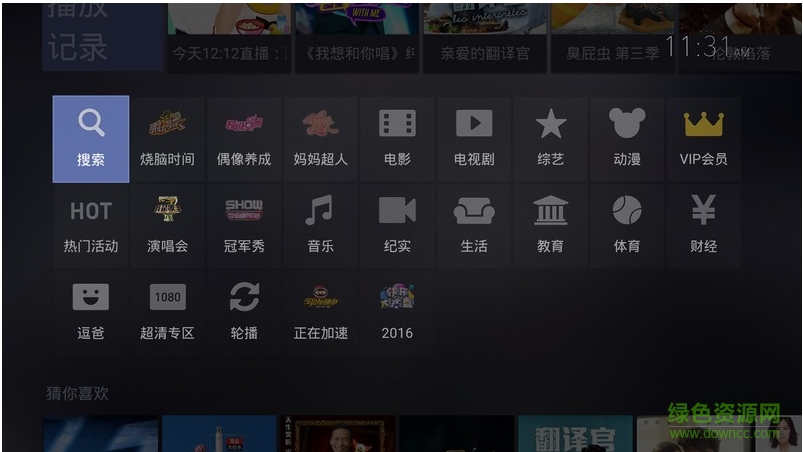This screenshot has height=452, width=803.
Task: Open the 教育 education category
Action: [x=550, y=226]
